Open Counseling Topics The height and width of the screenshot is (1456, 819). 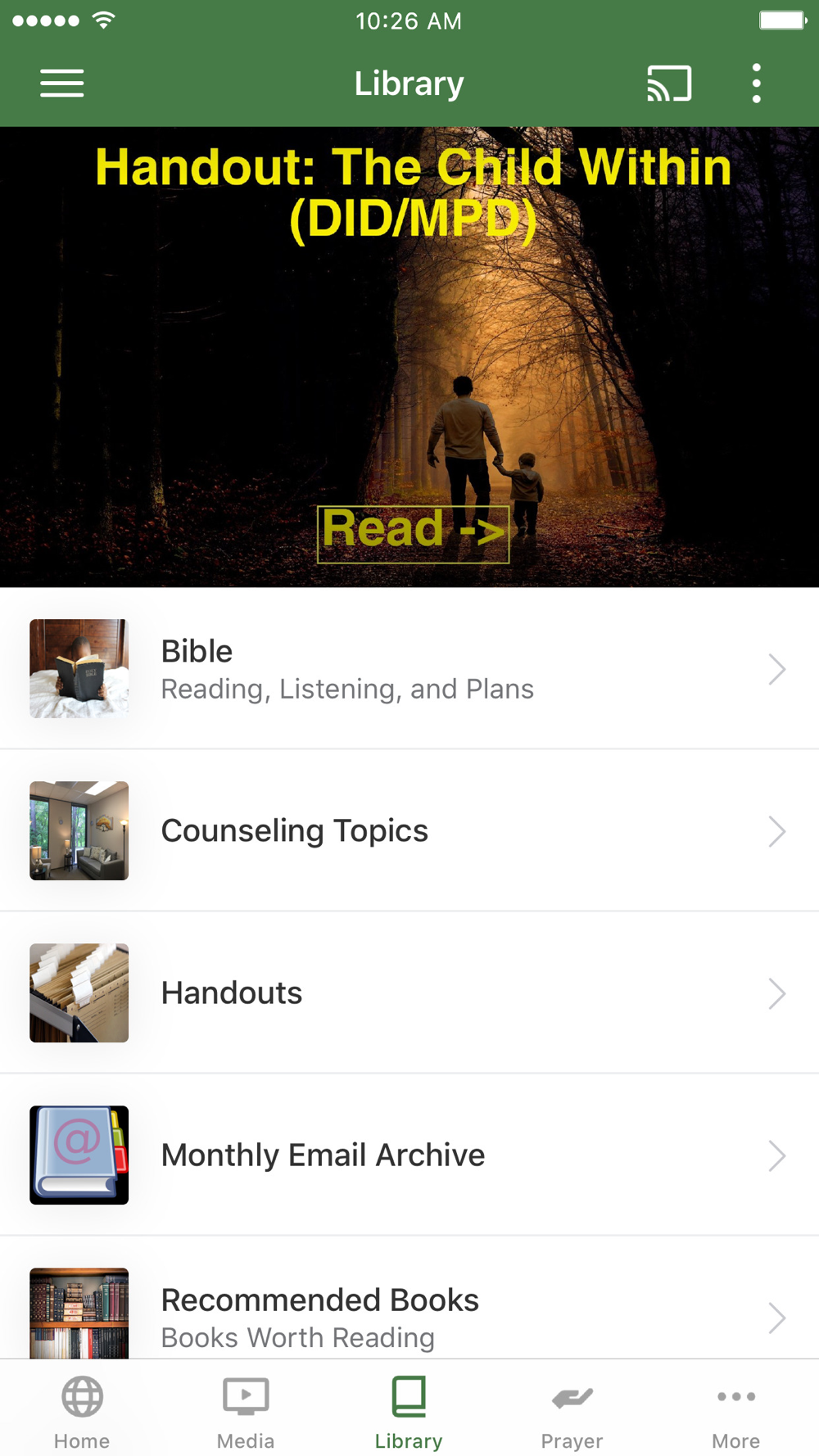tap(409, 830)
